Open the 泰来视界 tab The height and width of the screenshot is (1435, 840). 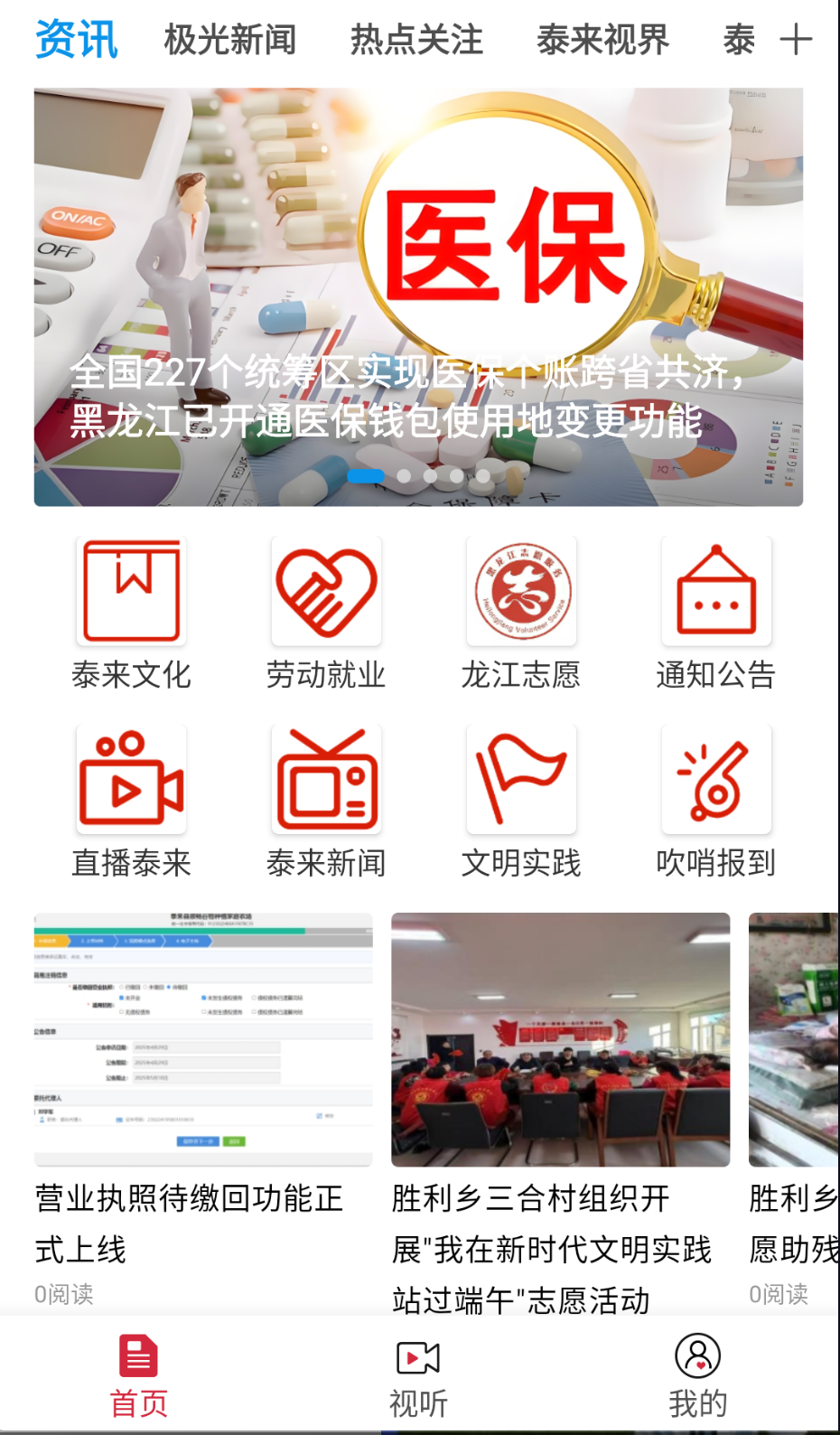click(602, 40)
